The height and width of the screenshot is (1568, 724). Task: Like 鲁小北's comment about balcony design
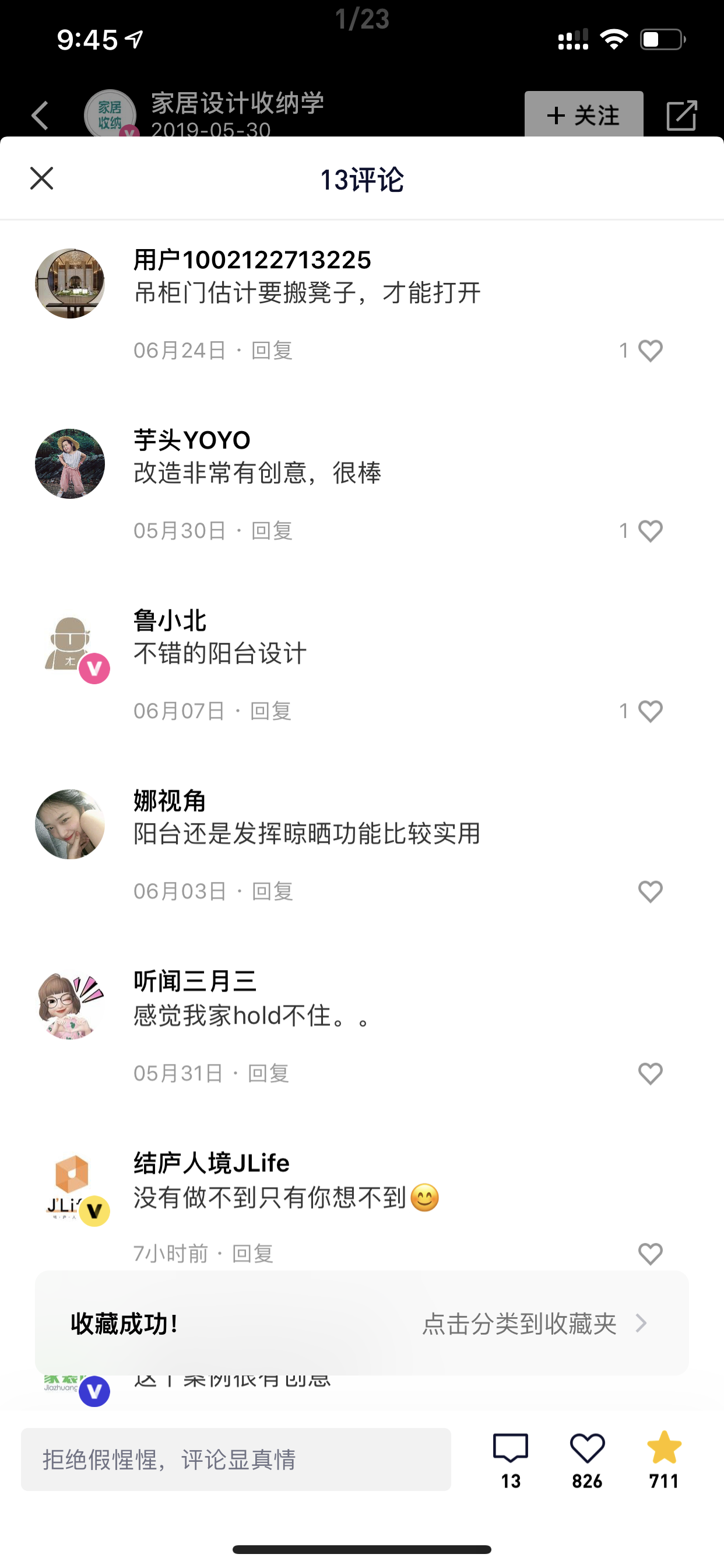(651, 711)
